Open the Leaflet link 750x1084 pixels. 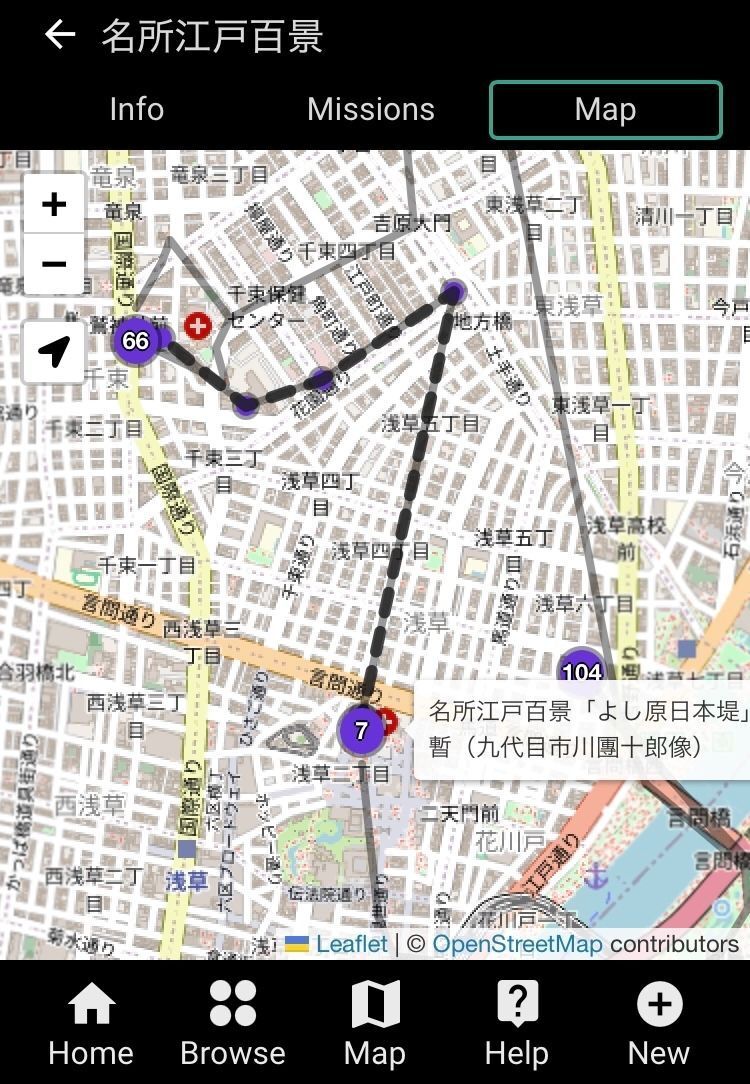tap(350, 944)
